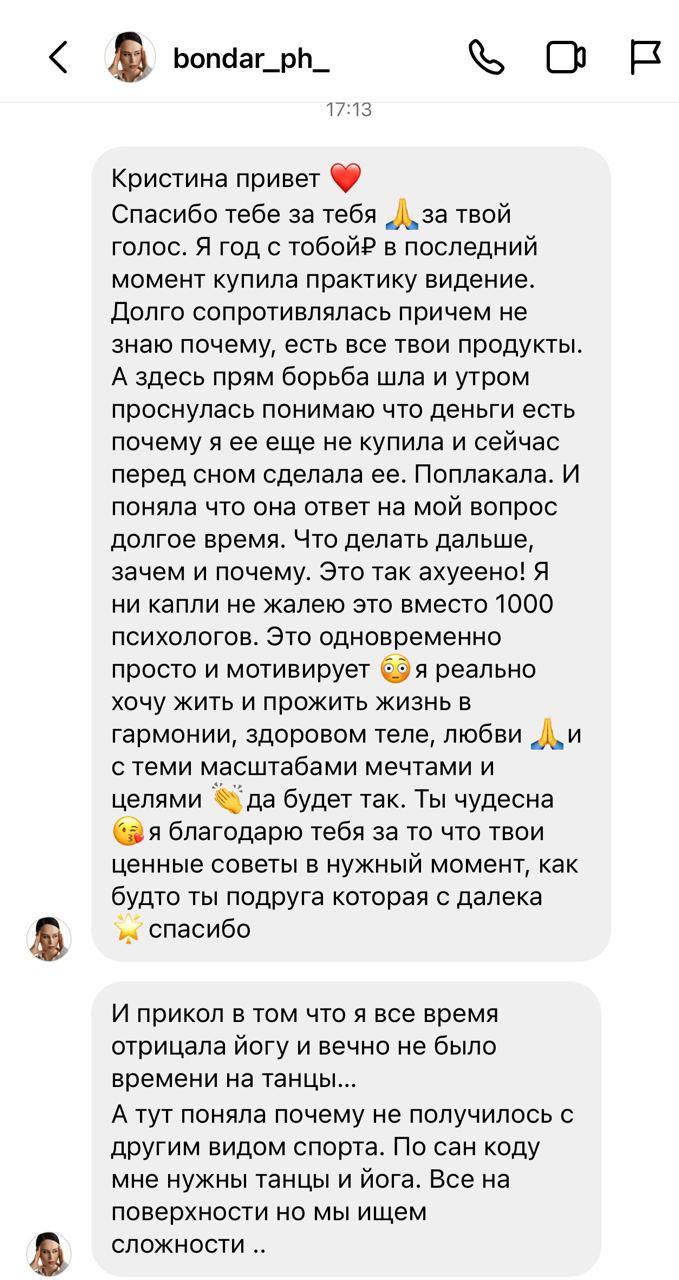Start a video call

(x=566, y=58)
